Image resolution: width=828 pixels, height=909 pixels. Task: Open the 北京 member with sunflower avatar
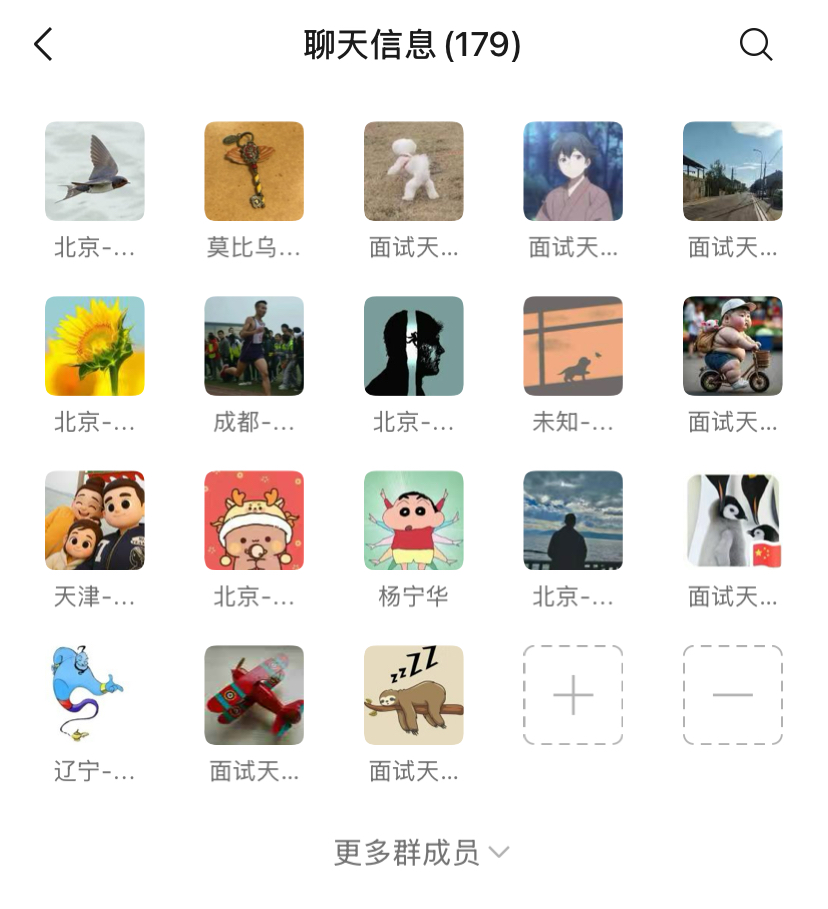click(95, 346)
